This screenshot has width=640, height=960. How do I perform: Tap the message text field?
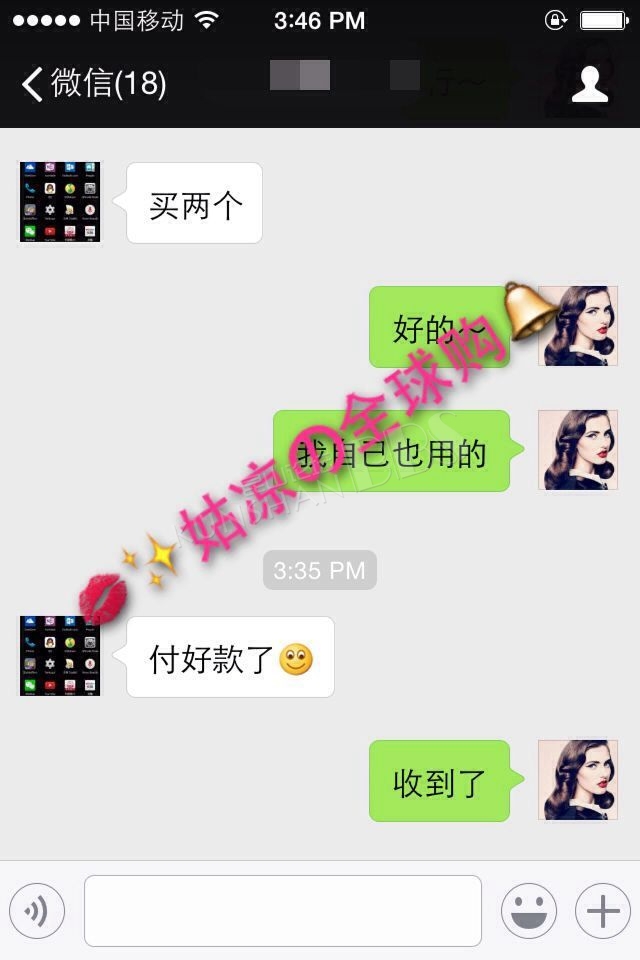coord(283,911)
